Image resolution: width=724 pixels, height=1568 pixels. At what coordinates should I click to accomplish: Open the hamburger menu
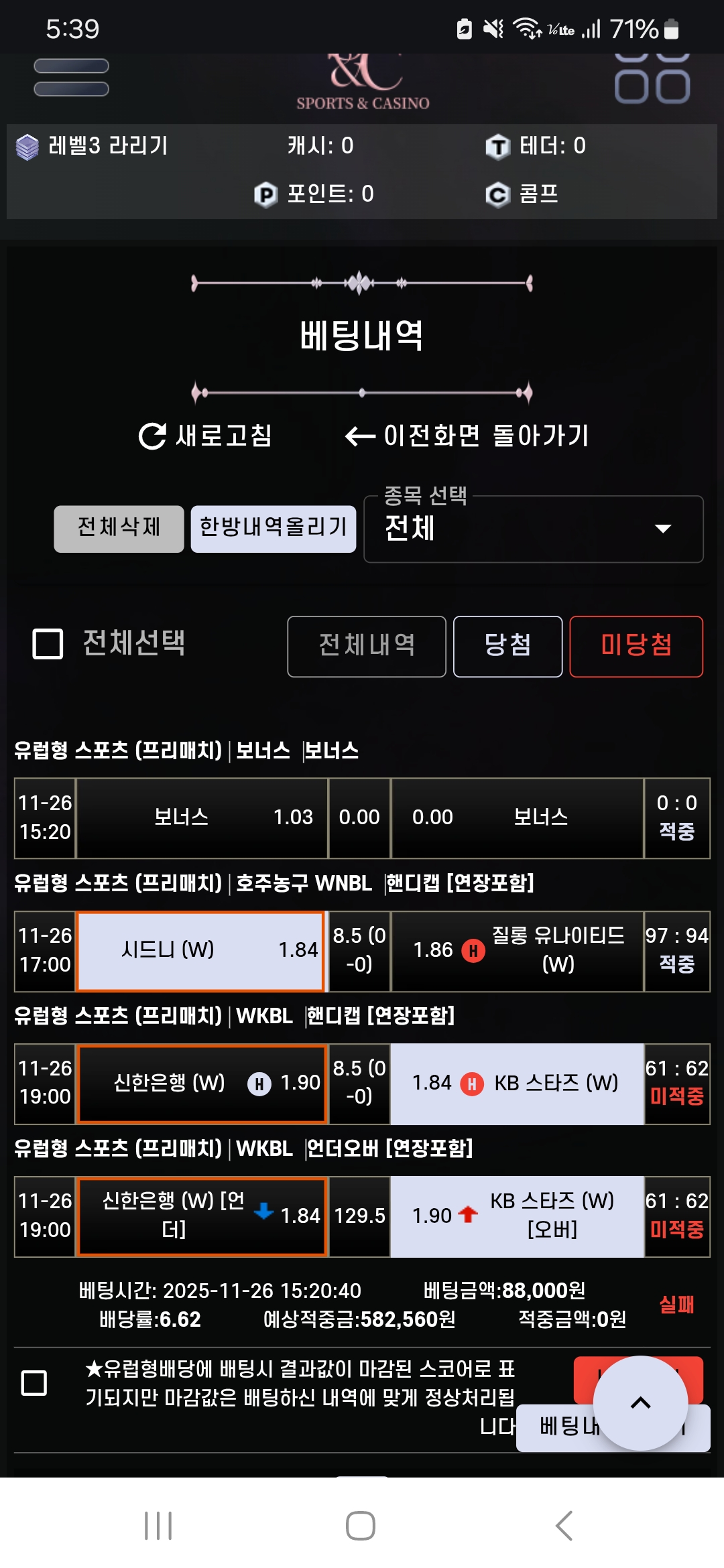(x=71, y=77)
